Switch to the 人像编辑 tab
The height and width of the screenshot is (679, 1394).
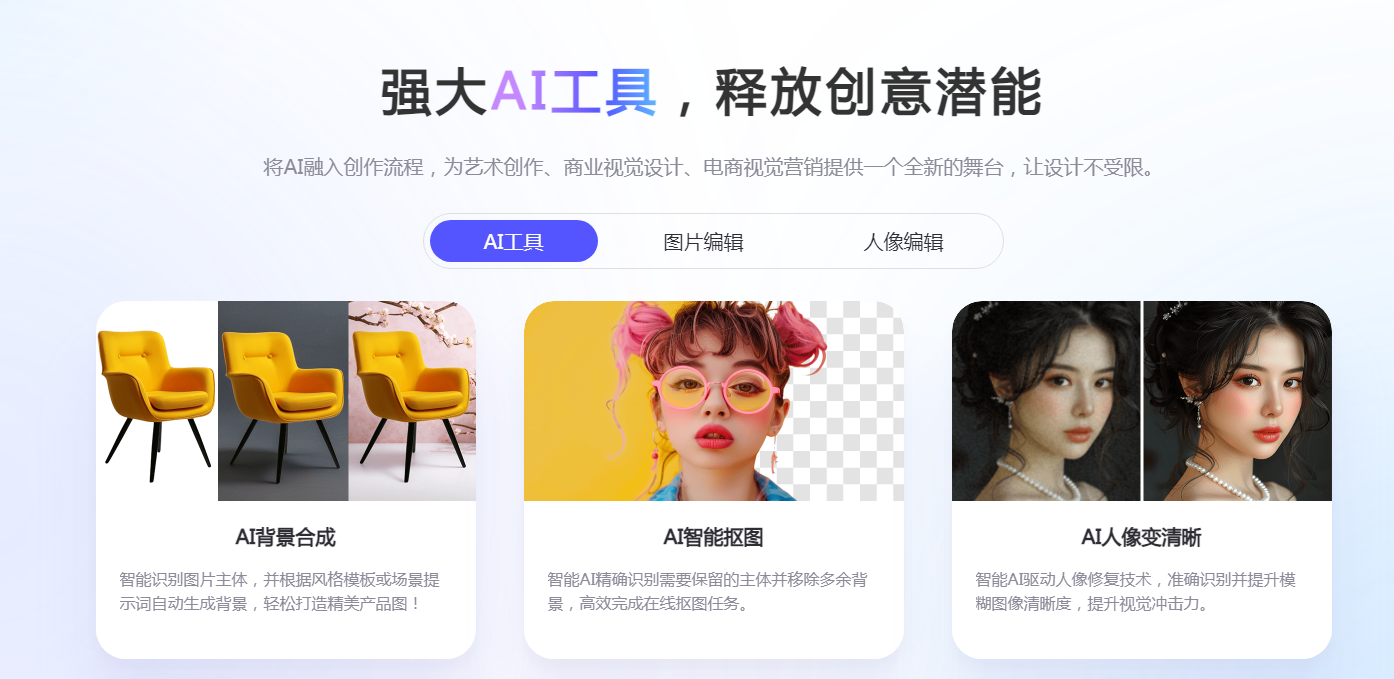point(903,242)
